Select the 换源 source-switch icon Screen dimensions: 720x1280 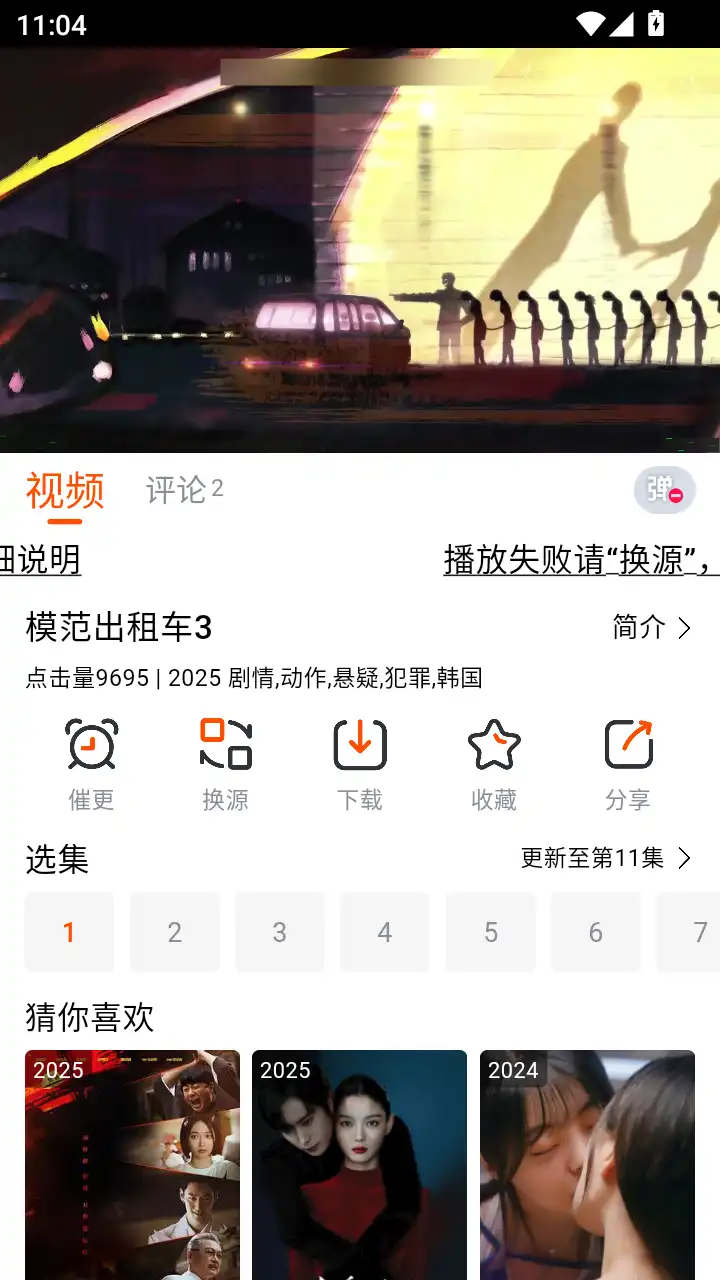[x=225, y=745]
